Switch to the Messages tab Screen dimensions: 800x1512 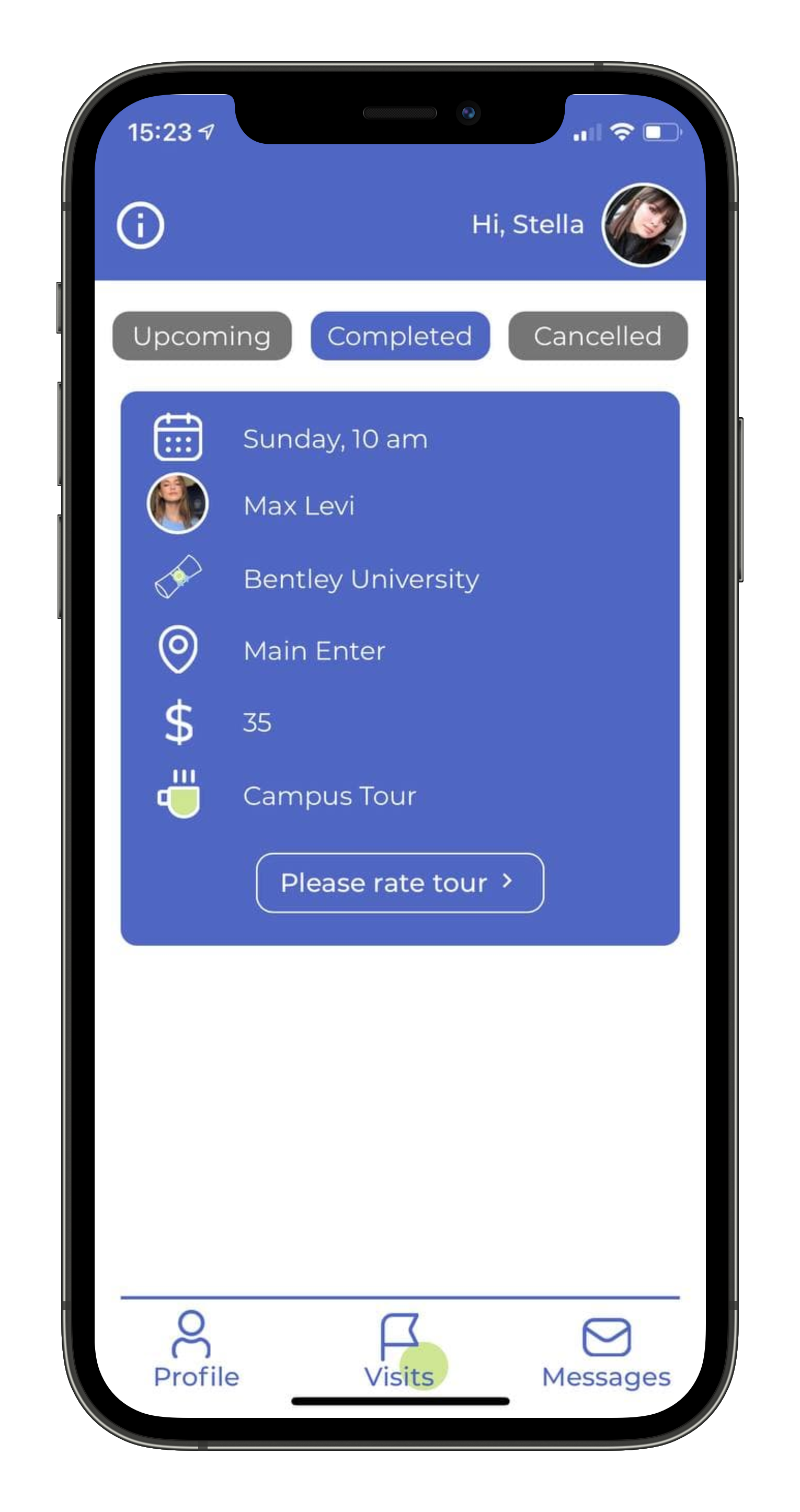(x=605, y=1353)
